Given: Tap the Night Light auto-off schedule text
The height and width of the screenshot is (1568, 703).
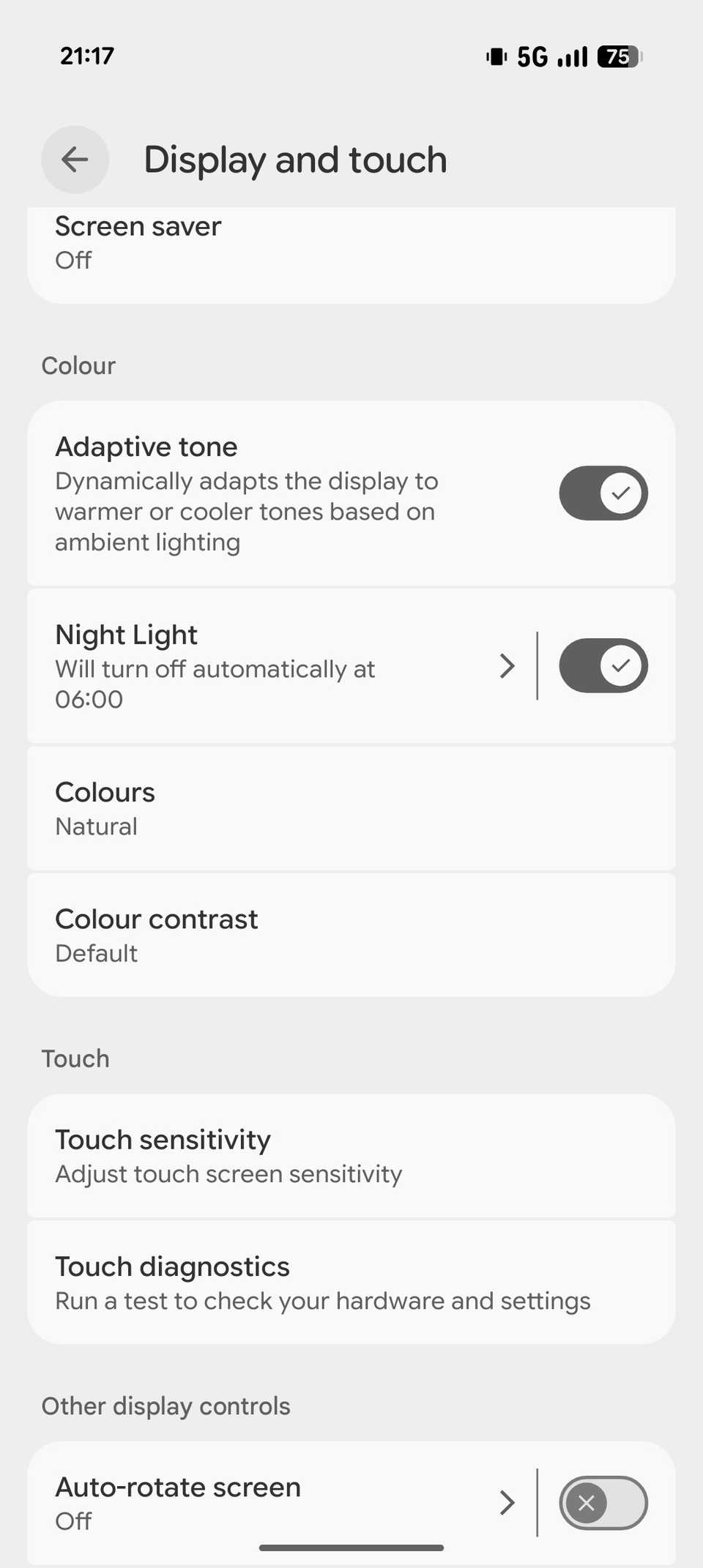Looking at the screenshot, I should pyautogui.click(x=215, y=683).
